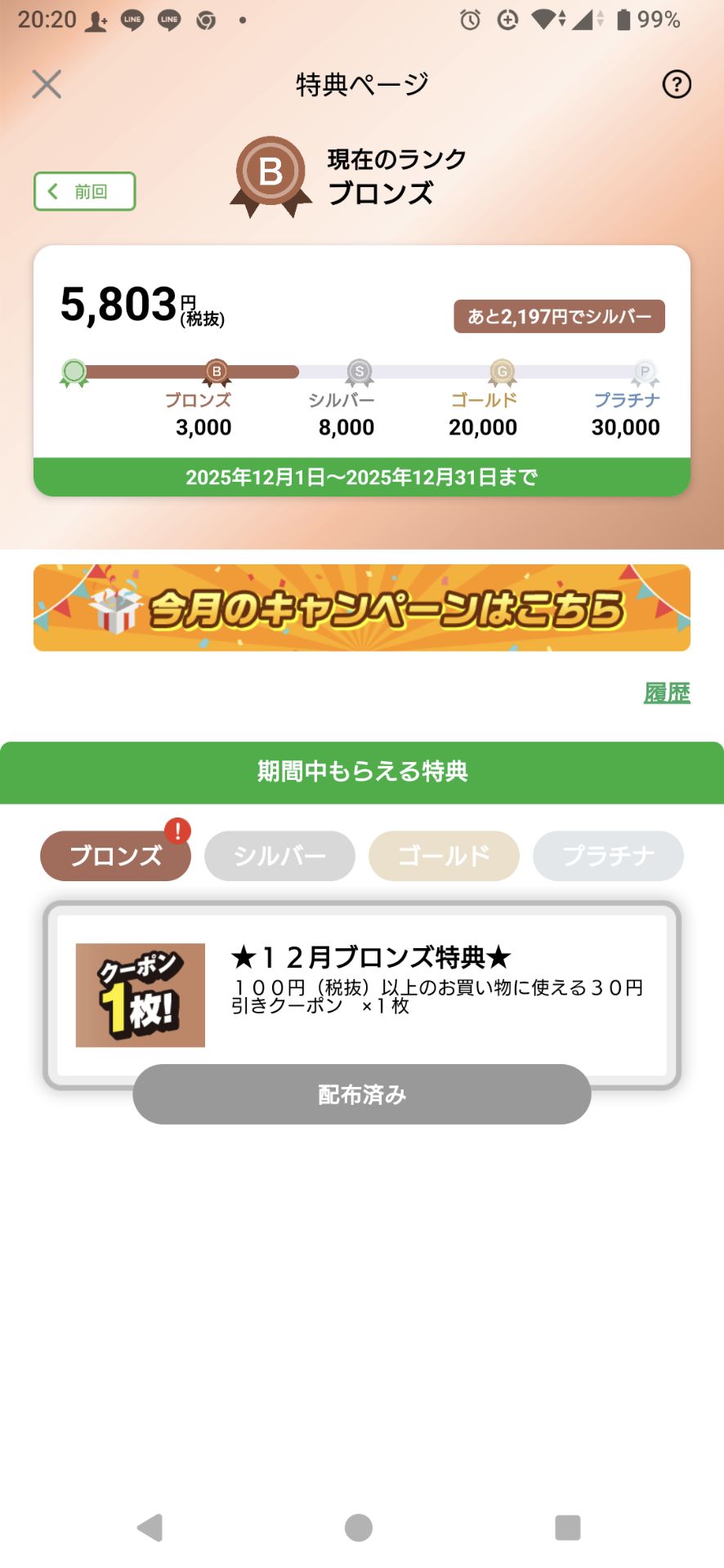Viewport: 724px width, 1568px height.
Task: Switch to the シルバー rank tab
Action: pyautogui.click(x=279, y=855)
